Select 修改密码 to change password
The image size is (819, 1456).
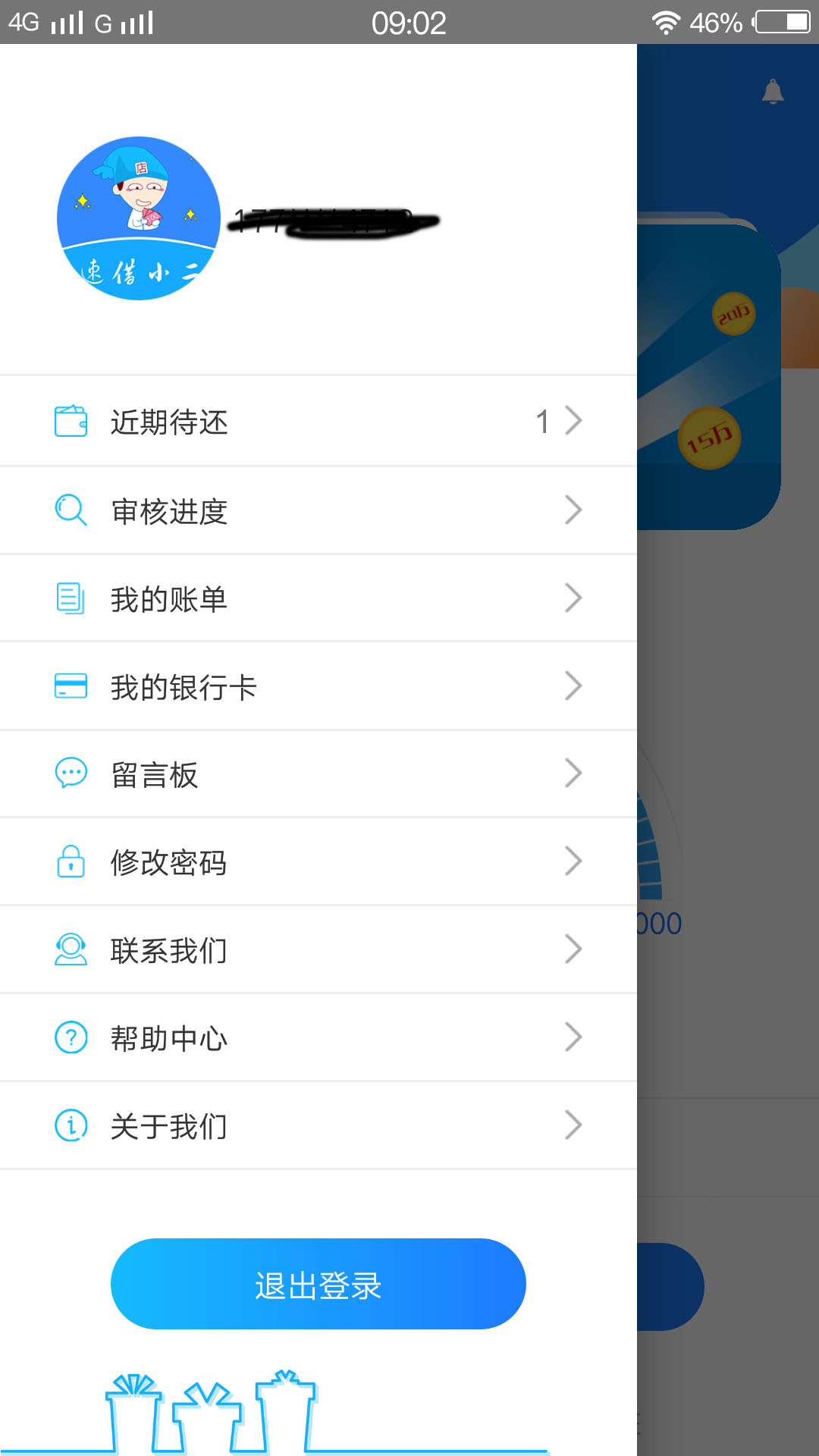coord(318,861)
